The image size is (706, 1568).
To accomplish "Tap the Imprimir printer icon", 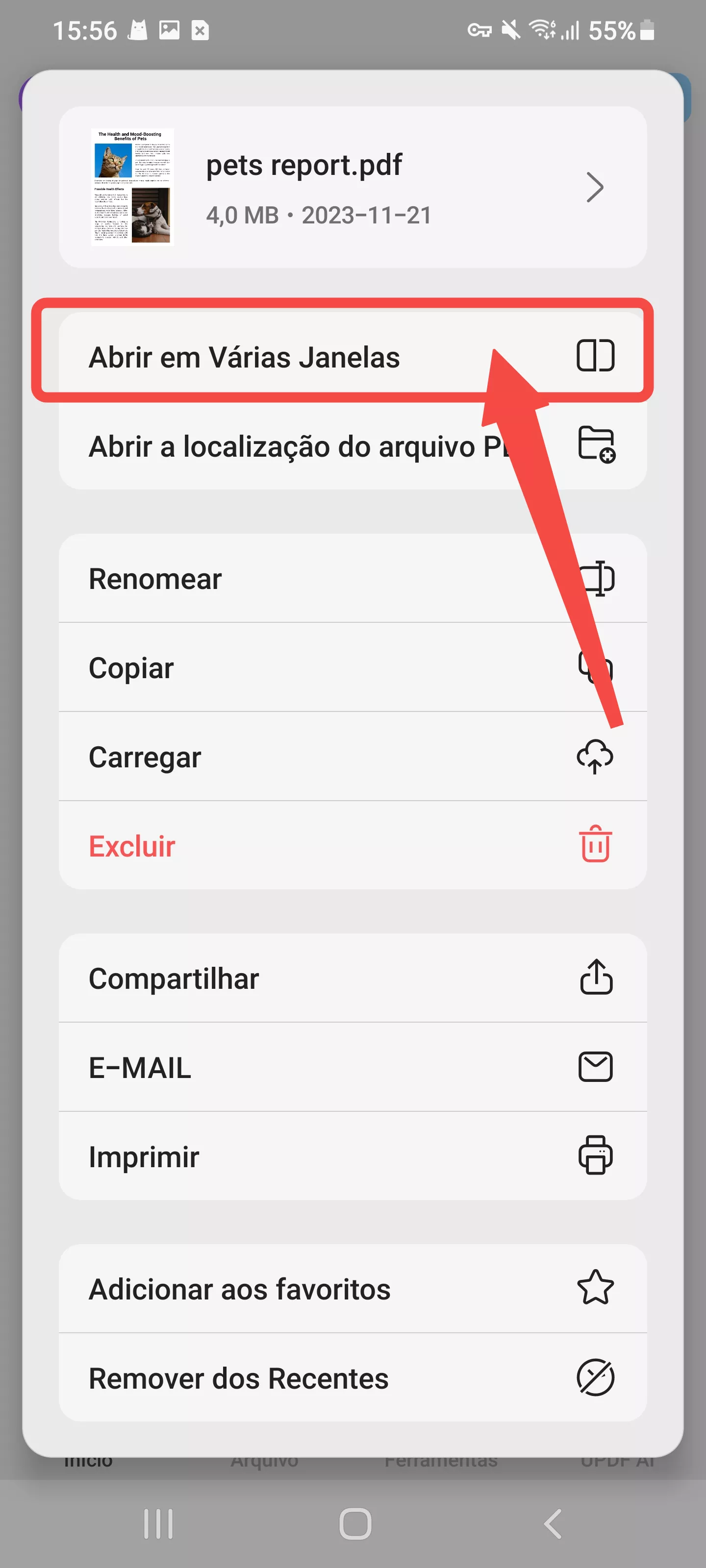I will (x=596, y=1155).
